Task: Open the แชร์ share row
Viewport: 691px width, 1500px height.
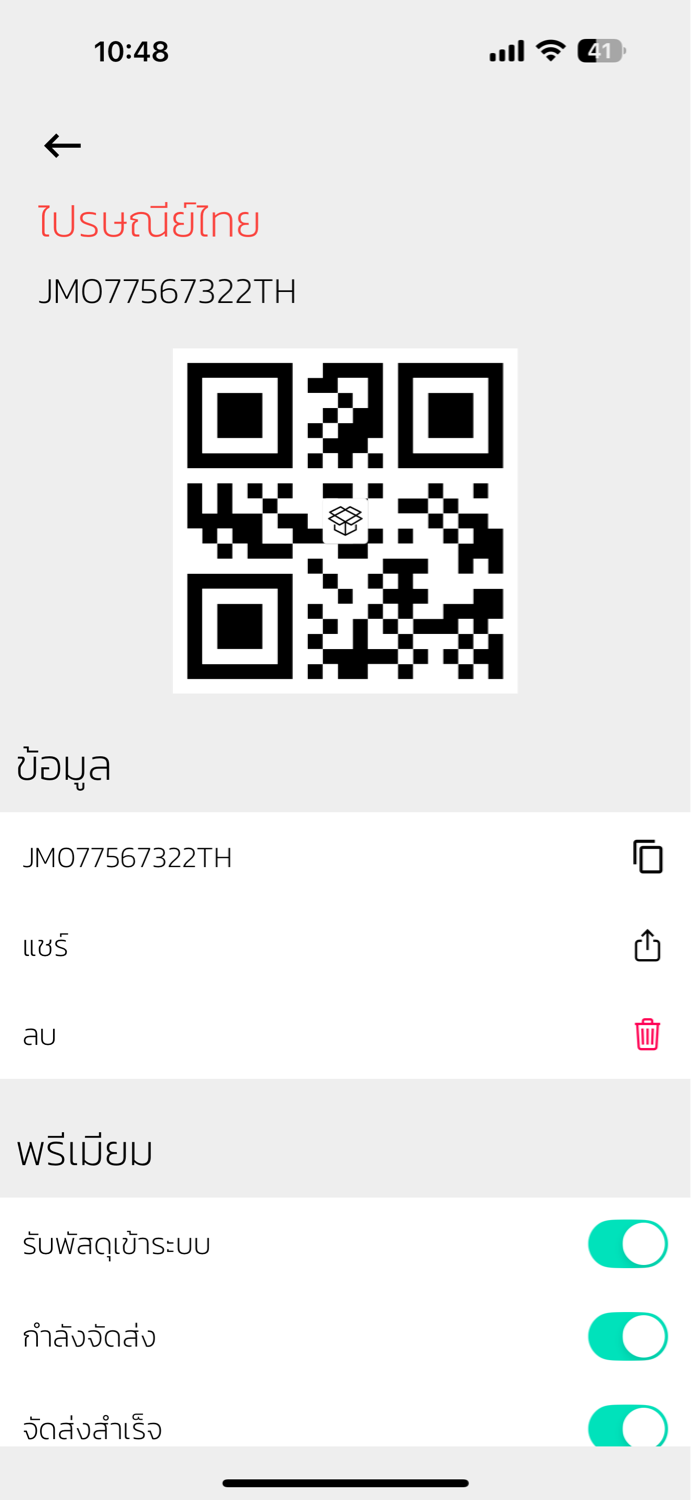Action: click(x=345, y=946)
